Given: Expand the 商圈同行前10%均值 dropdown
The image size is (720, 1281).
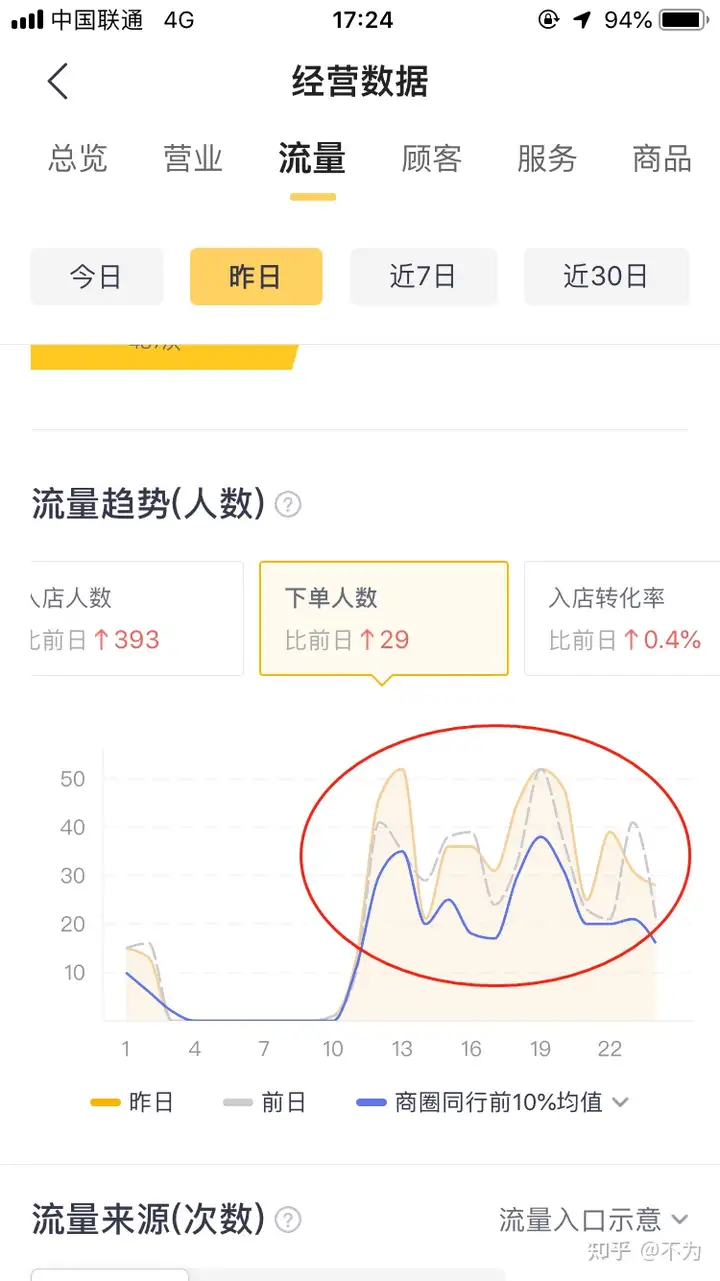Looking at the screenshot, I should pos(620,1102).
